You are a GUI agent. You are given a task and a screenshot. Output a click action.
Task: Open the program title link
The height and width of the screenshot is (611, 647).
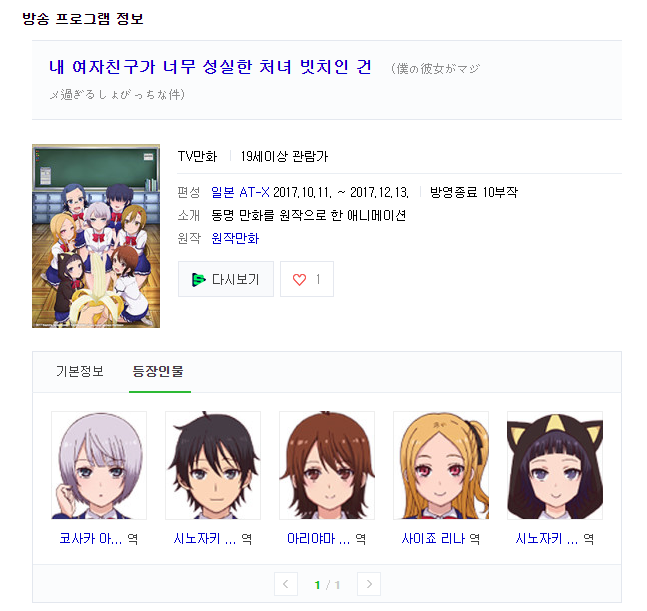[x=210, y=67]
